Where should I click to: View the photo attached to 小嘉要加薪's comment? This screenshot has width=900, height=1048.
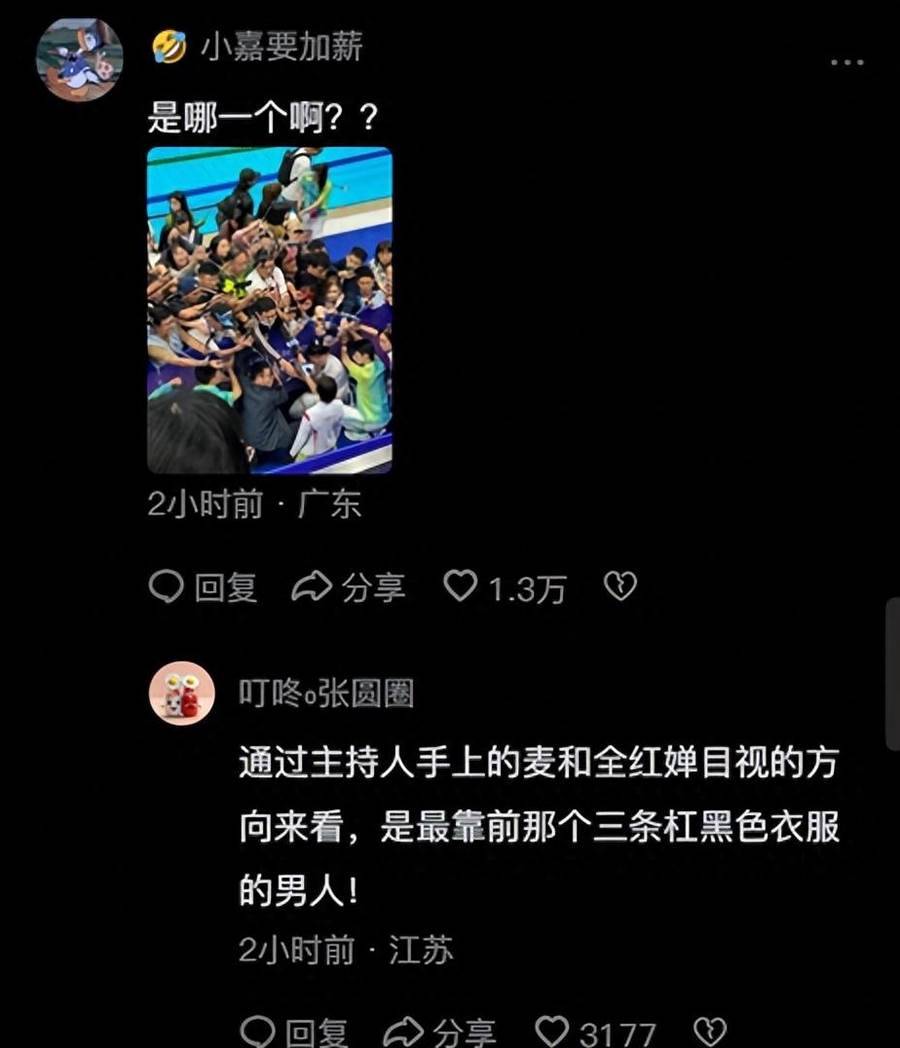pos(269,310)
